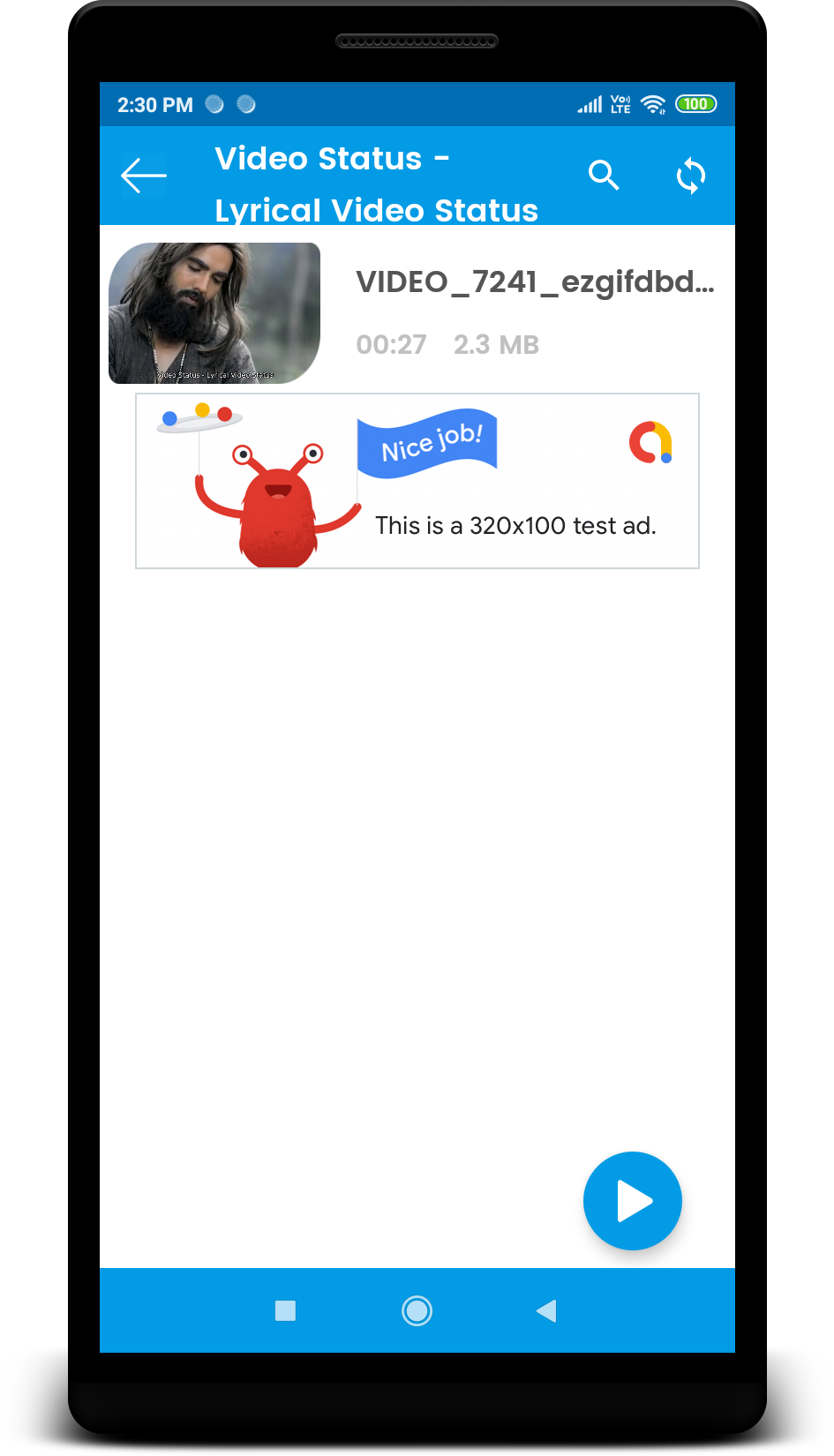Open the 320x100 test ad banner
This screenshot has width=834, height=1456.
(417, 481)
